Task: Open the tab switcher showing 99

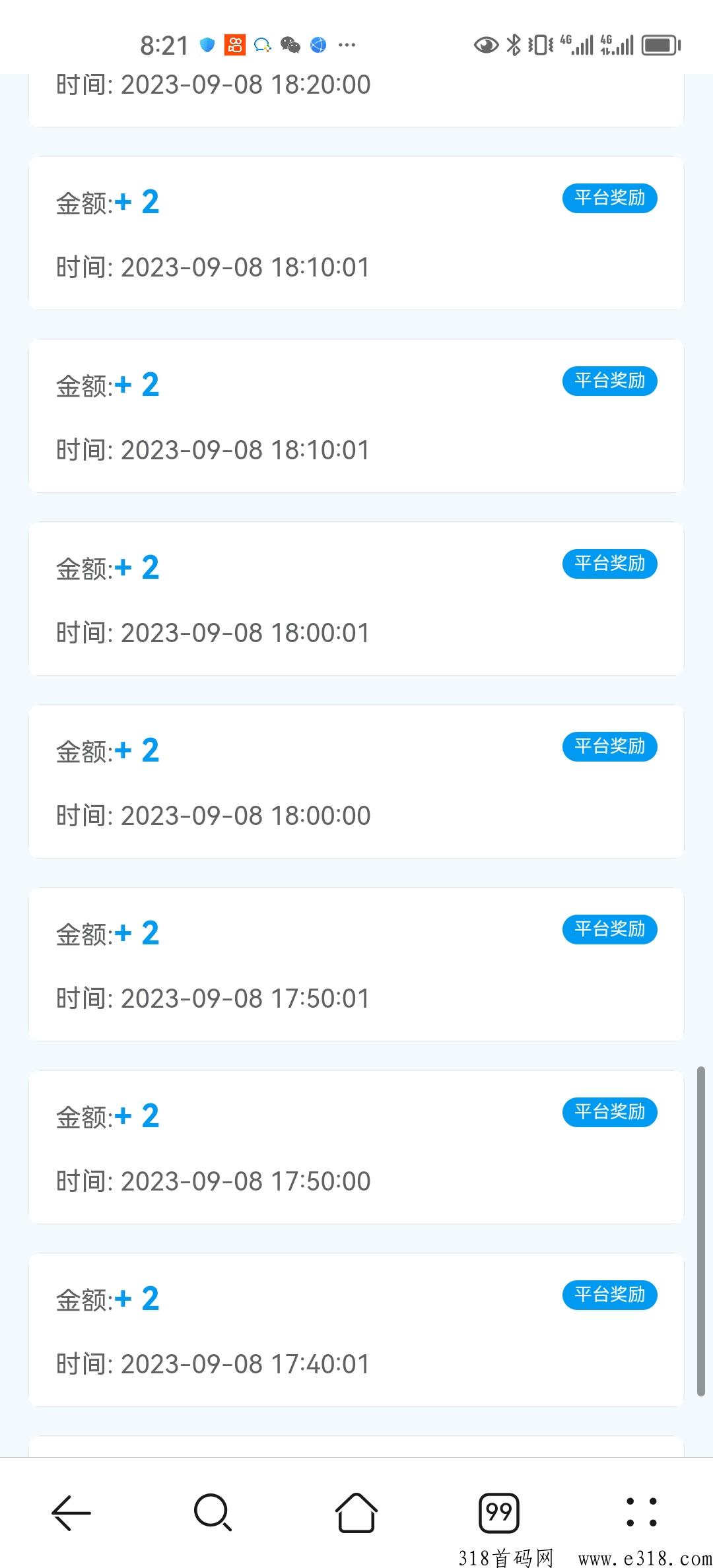Action: (499, 1512)
